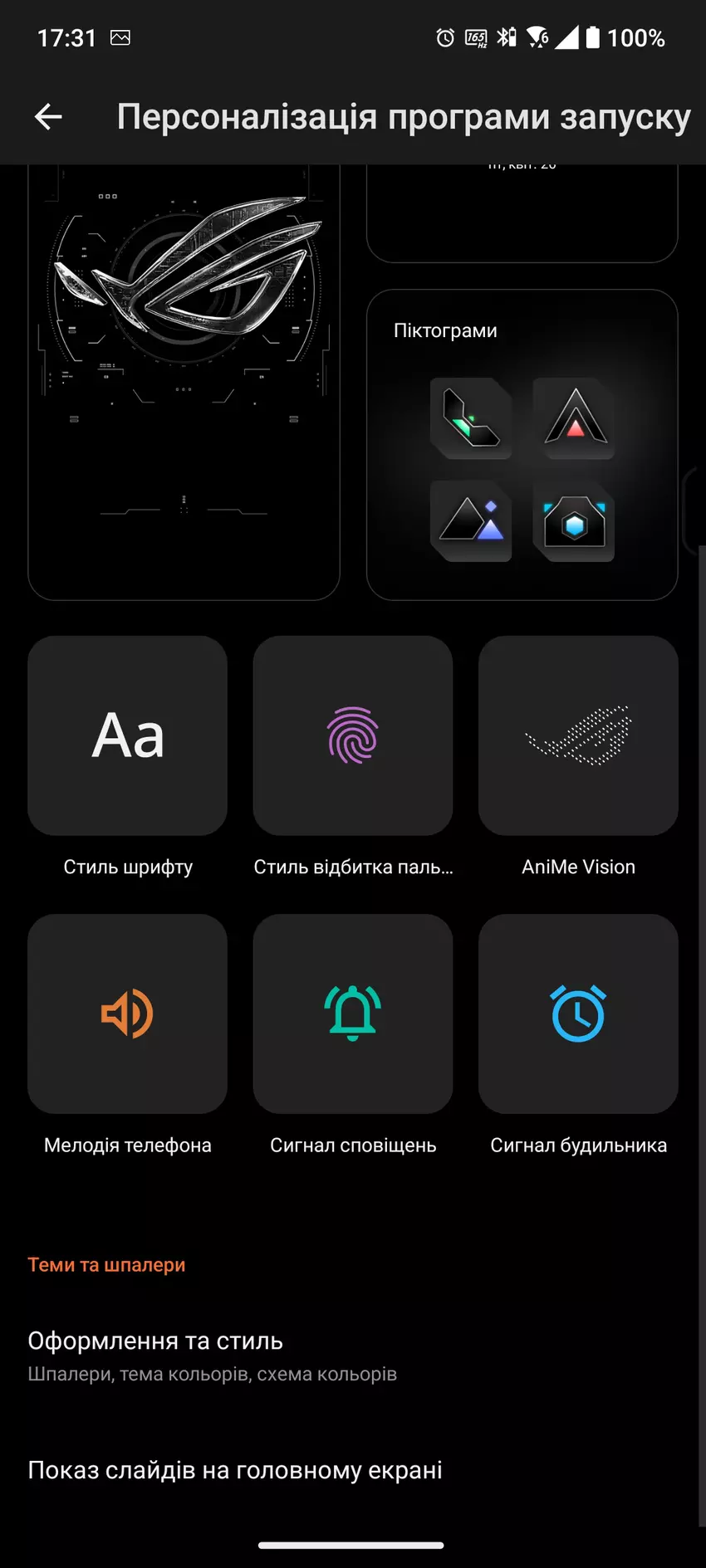Open the ROG wallpaper preview card
The height and width of the screenshot is (1568, 706).
(184, 382)
